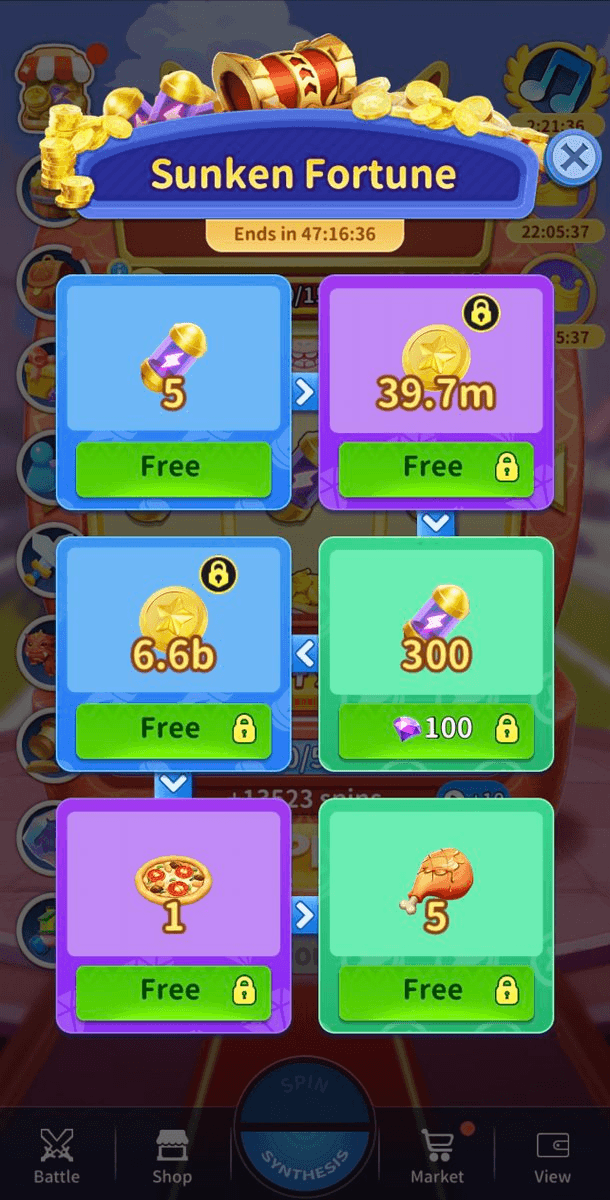The width and height of the screenshot is (610, 1200).
Task: Close the Sunken Fortune popup
Action: pos(573,158)
